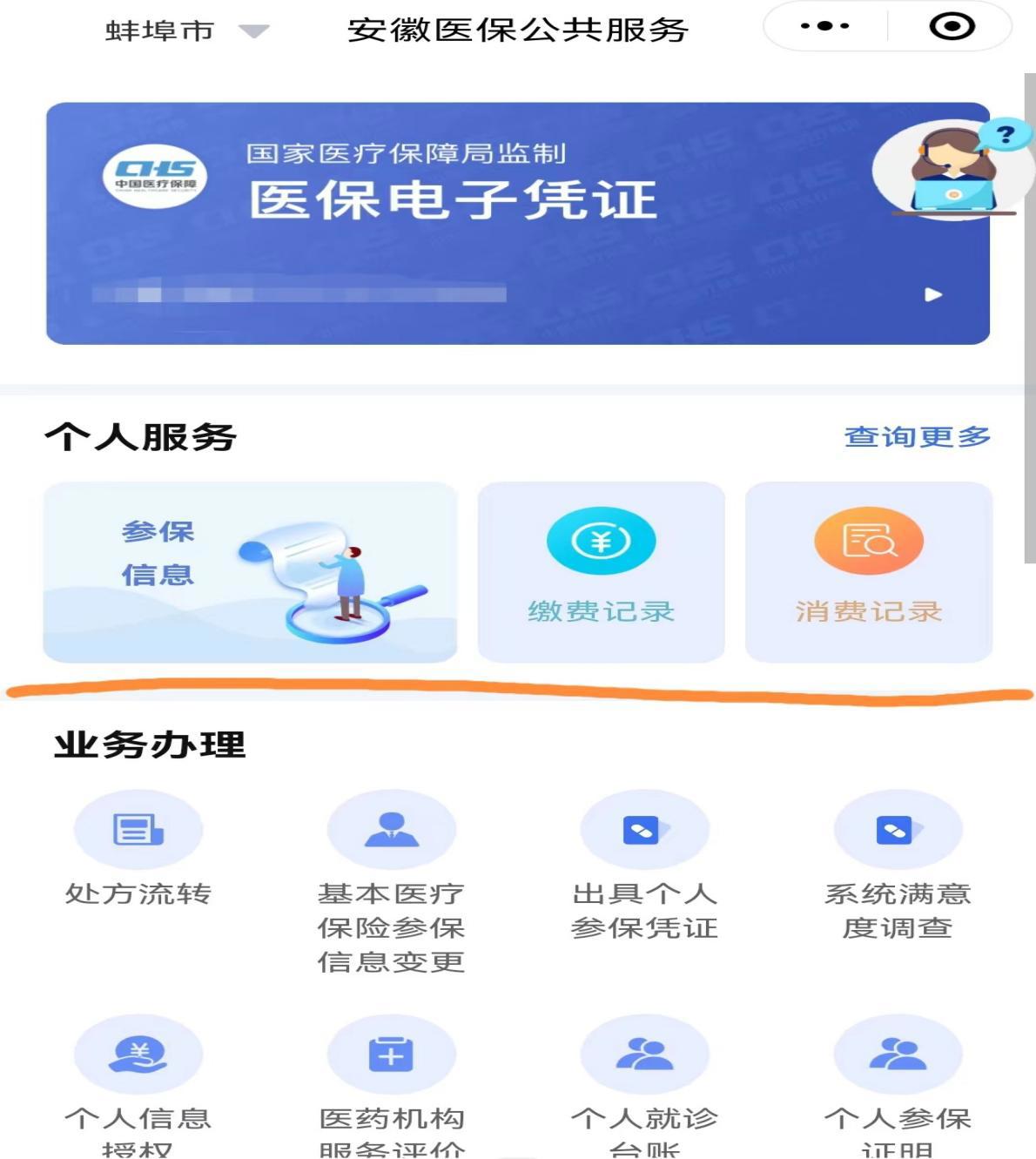Image resolution: width=1036 pixels, height=1159 pixels.
Task: Open the 参保信息 card
Action: point(250,571)
